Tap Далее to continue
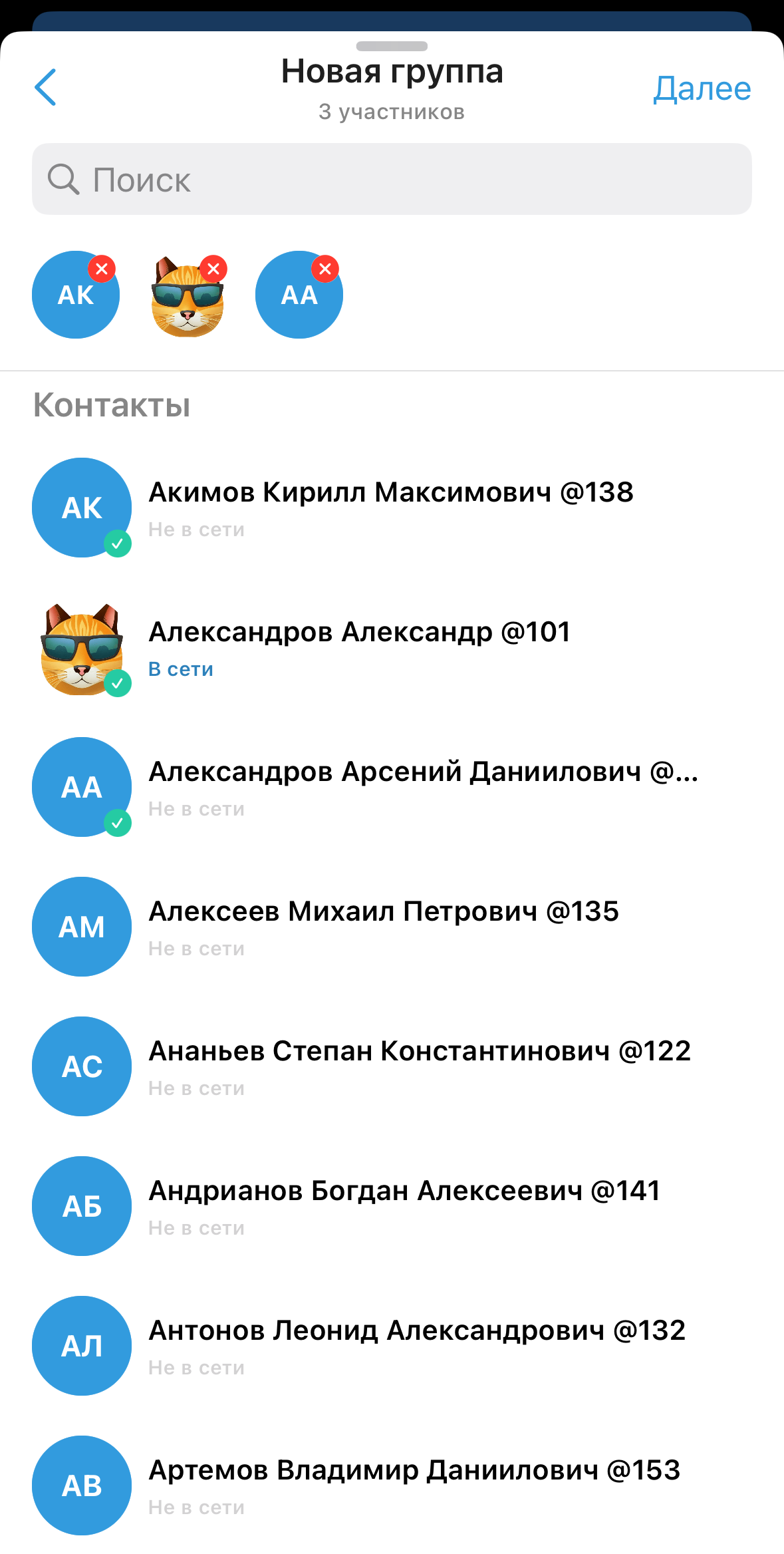Image resolution: width=784 pixels, height=1554 pixels. [702, 88]
